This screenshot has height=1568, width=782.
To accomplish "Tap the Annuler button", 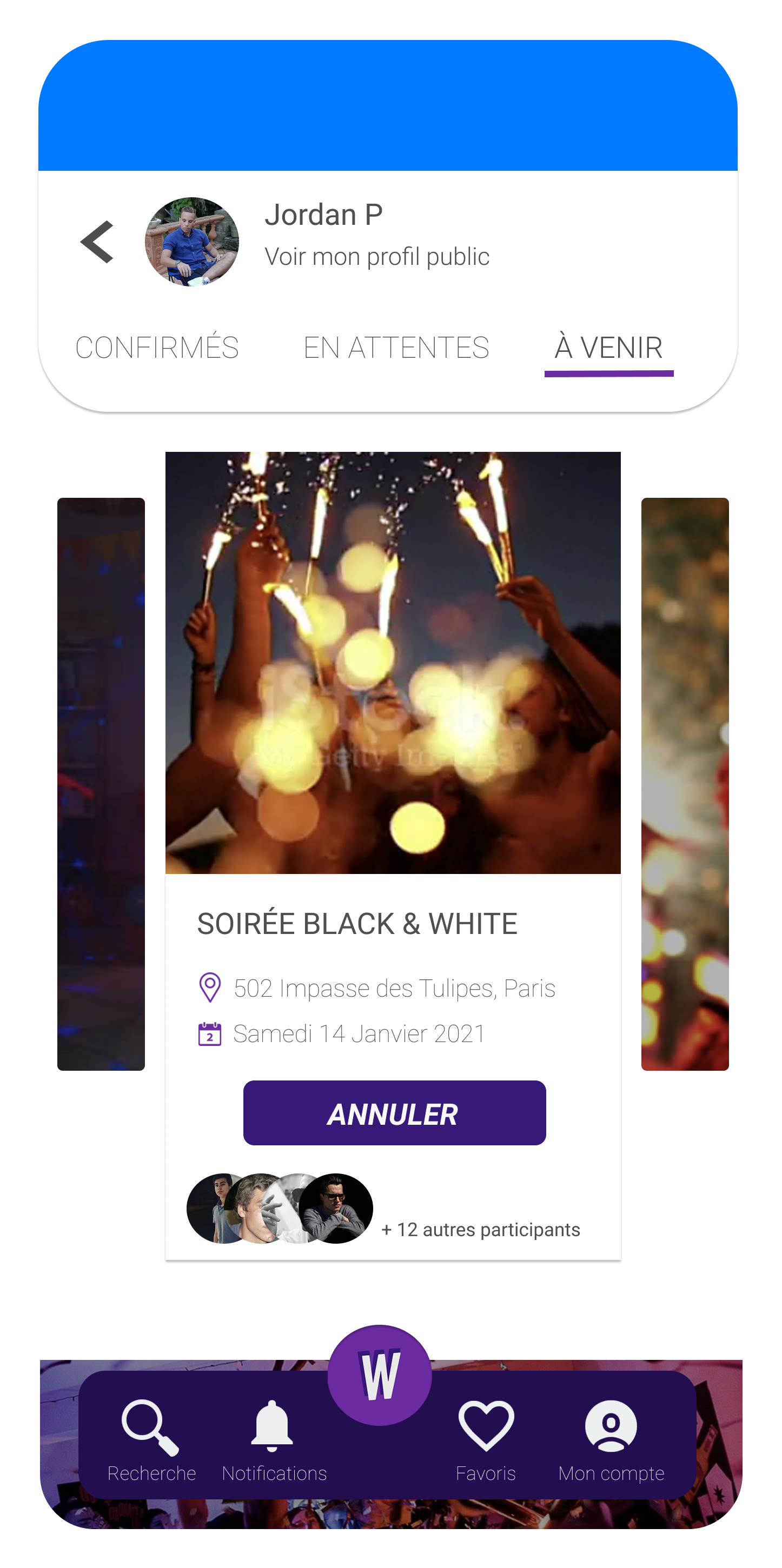I will point(394,1113).
